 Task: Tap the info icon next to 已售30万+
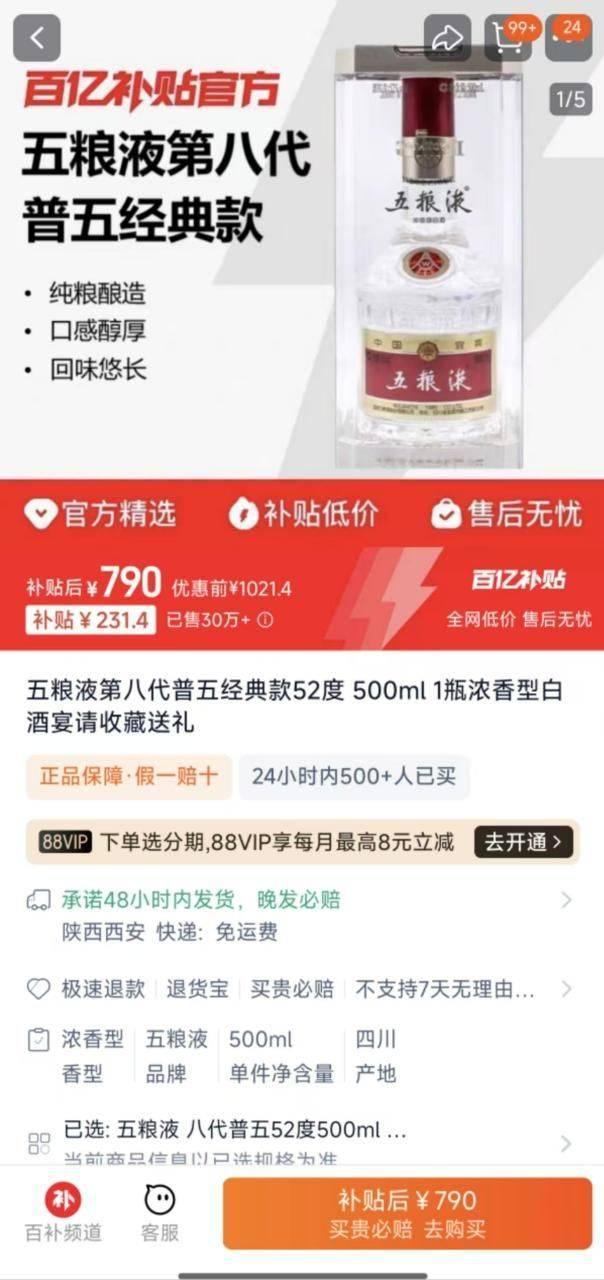tap(265, 620)
